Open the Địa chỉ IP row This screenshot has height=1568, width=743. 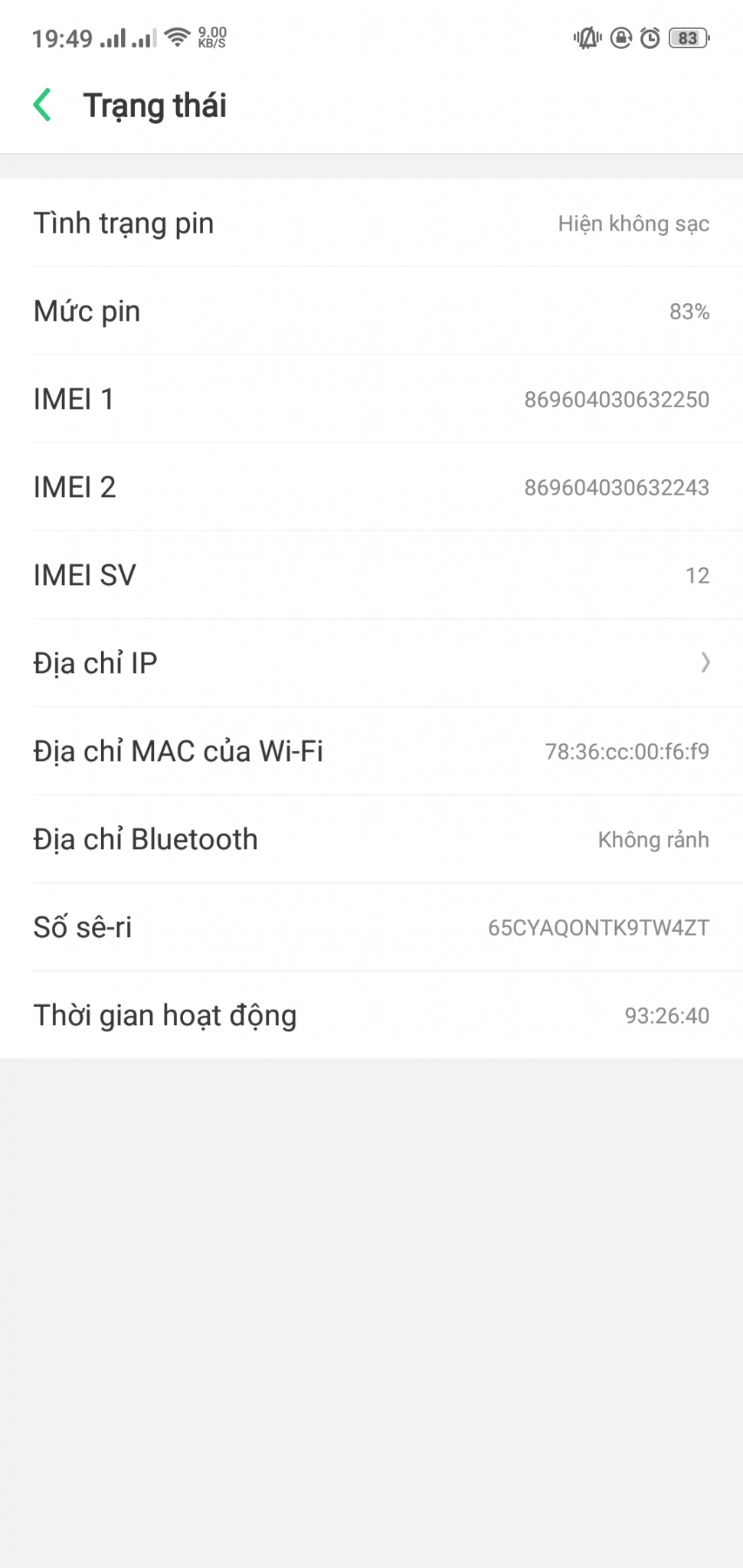coord(371,663)
